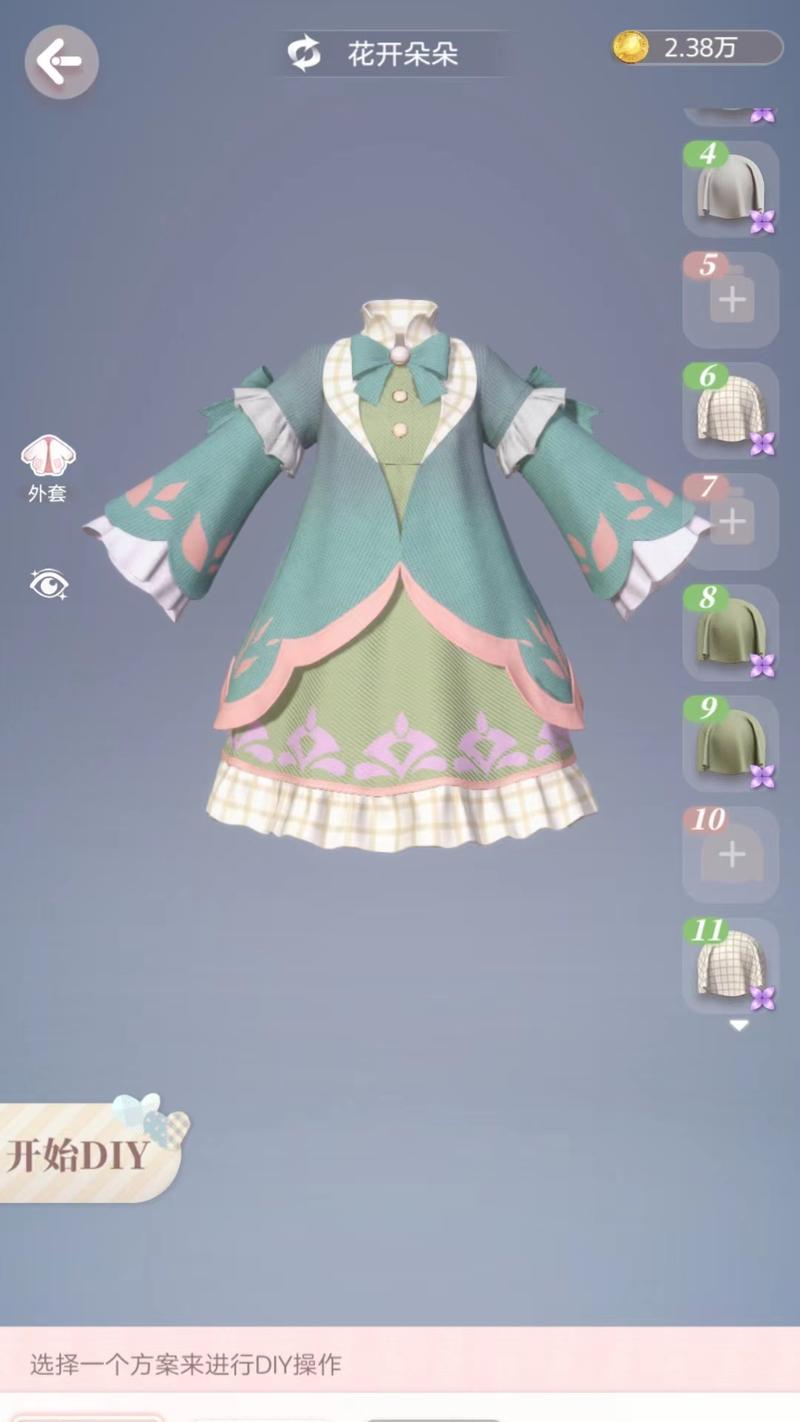The height and width of the screenshot is (1422, 800).
Task: Select design slot 4
Action: click(x=731, y=189)
